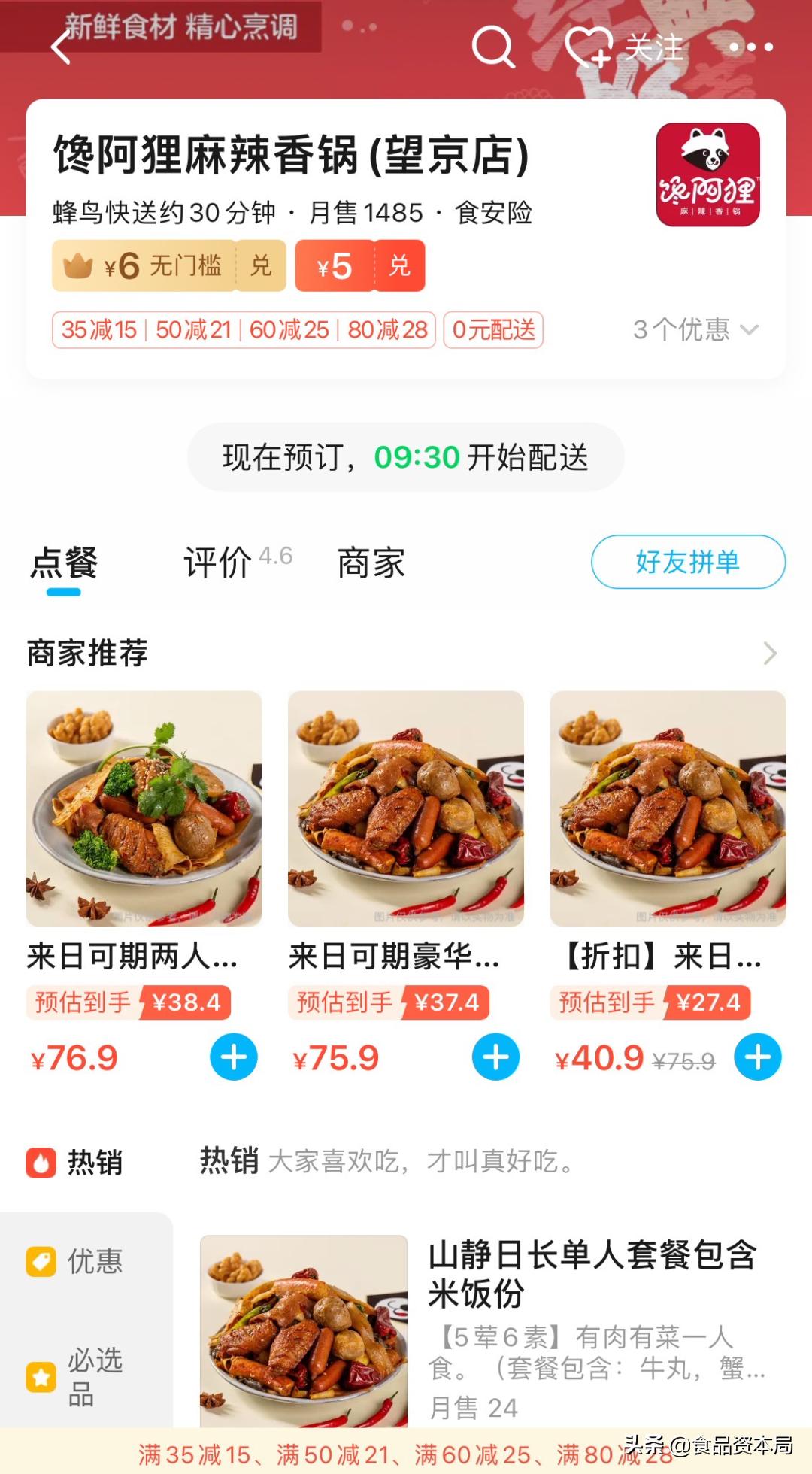Screen dimensions: 812x1474
Task: Go back using the top-left arrow
Action: tap(62, 48)
